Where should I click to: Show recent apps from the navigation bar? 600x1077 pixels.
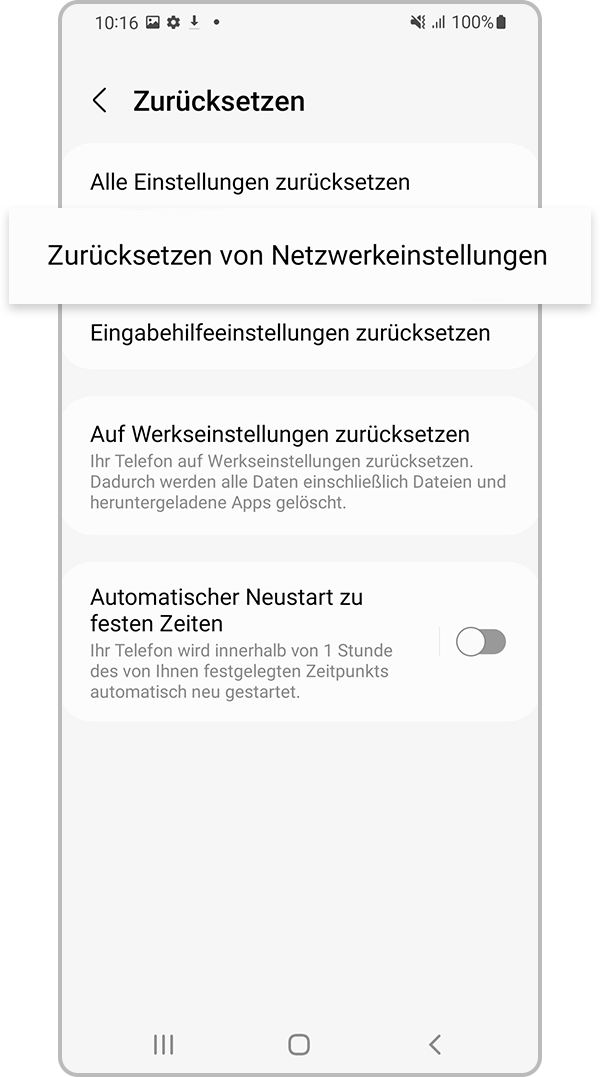[x=163, y=1044]
